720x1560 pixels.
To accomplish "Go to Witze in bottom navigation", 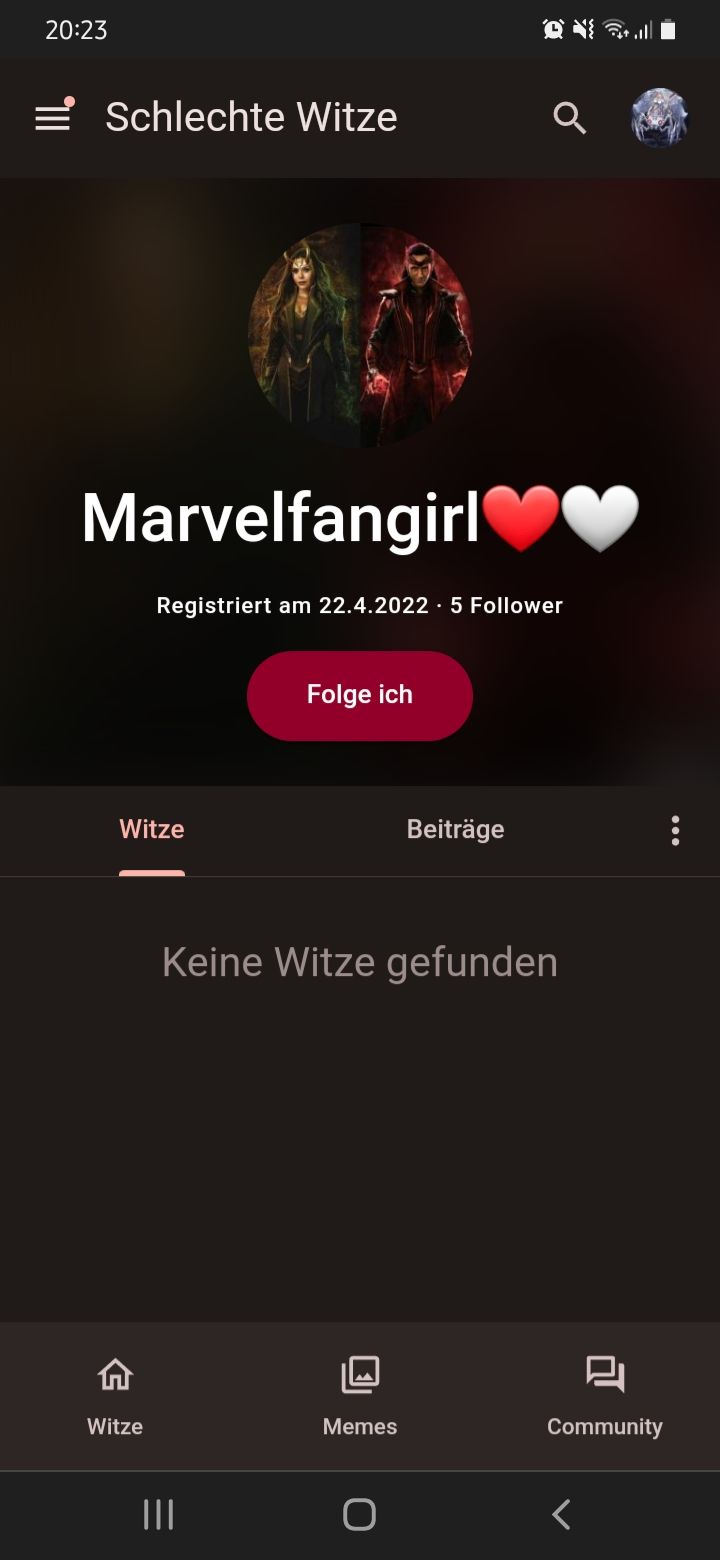I will coord(115,1396).
